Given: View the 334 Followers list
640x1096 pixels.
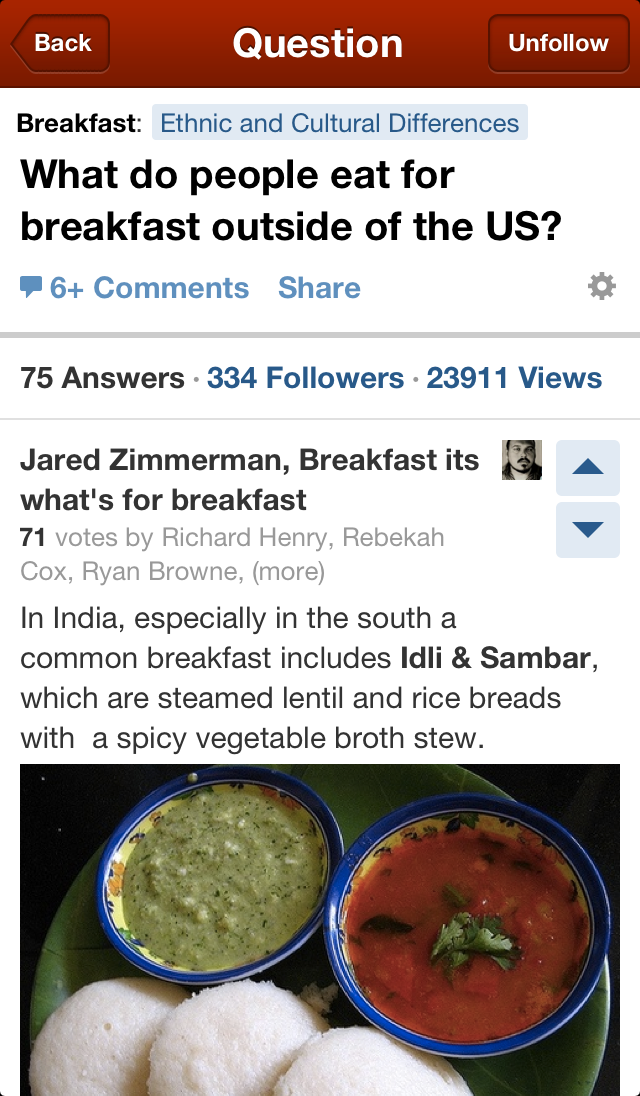Looking at the screenshot, I should [x=305, y=378].
